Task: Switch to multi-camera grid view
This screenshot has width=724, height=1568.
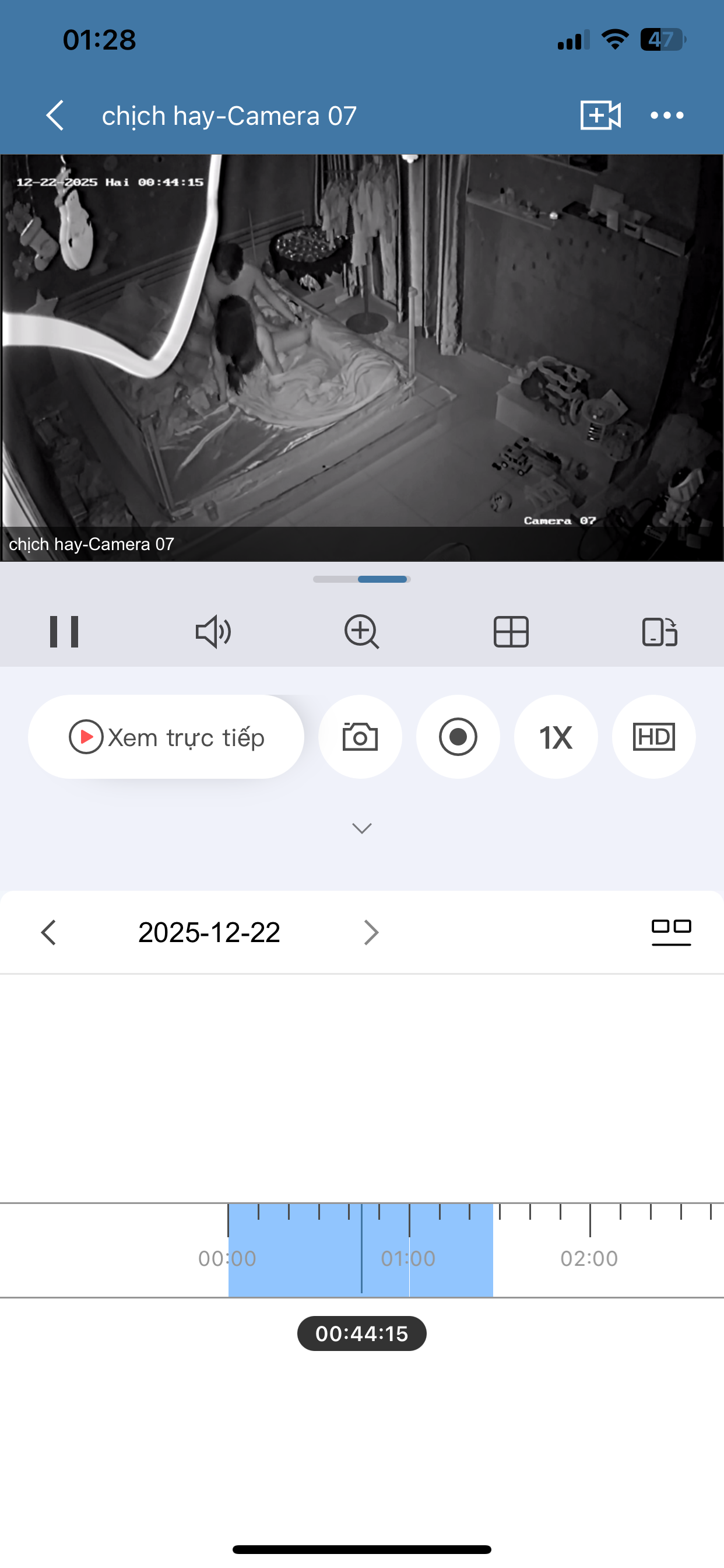Action: click(511, 632)
